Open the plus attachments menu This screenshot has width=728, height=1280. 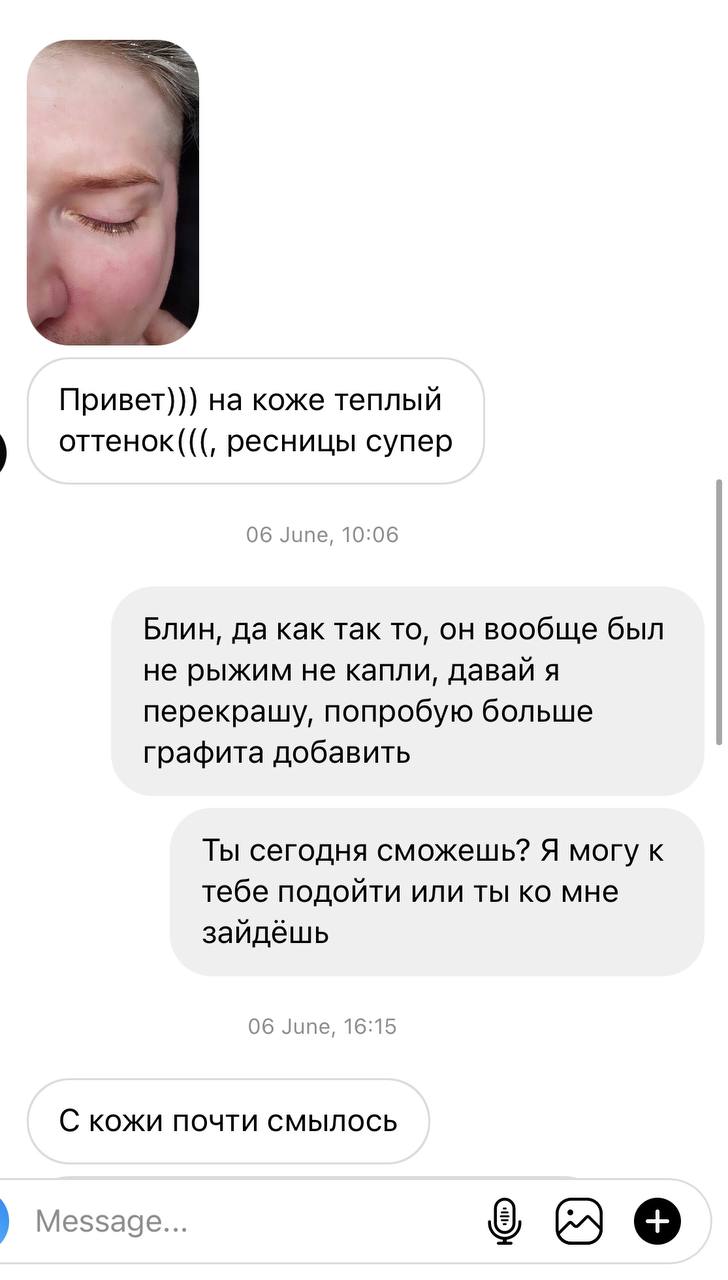657,1221
